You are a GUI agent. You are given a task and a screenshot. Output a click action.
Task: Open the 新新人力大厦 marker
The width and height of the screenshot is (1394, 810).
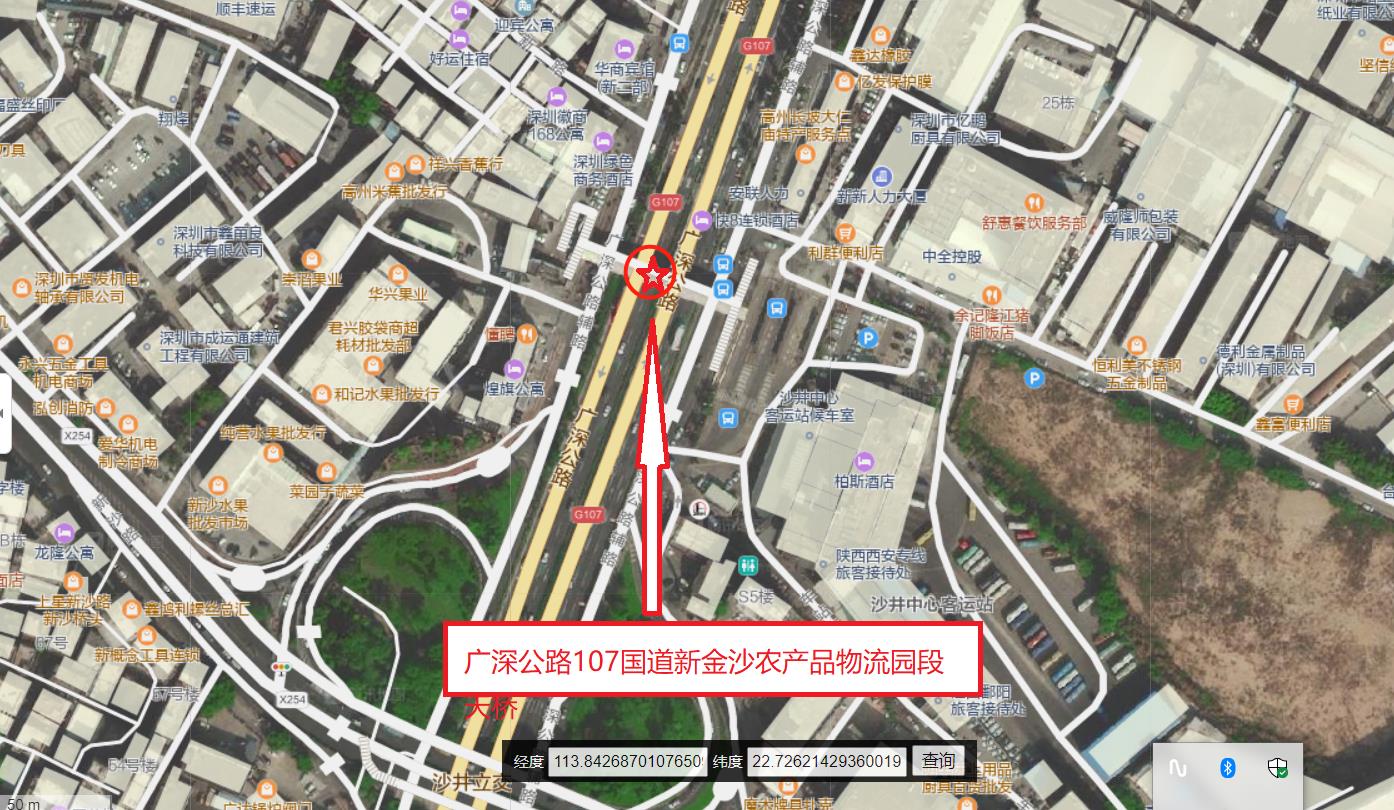(x=881, y=175)
